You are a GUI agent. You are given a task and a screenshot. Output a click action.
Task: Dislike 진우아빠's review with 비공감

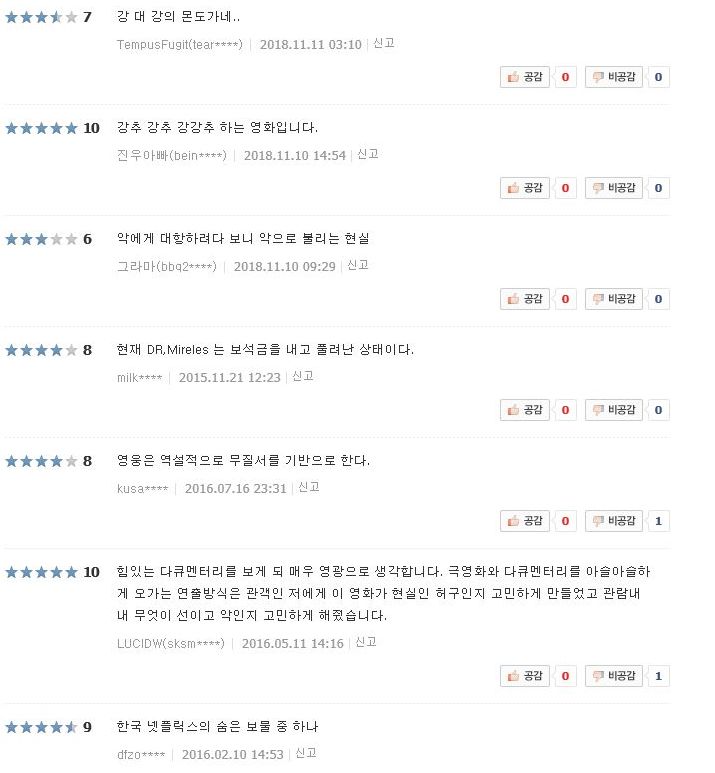613,188
